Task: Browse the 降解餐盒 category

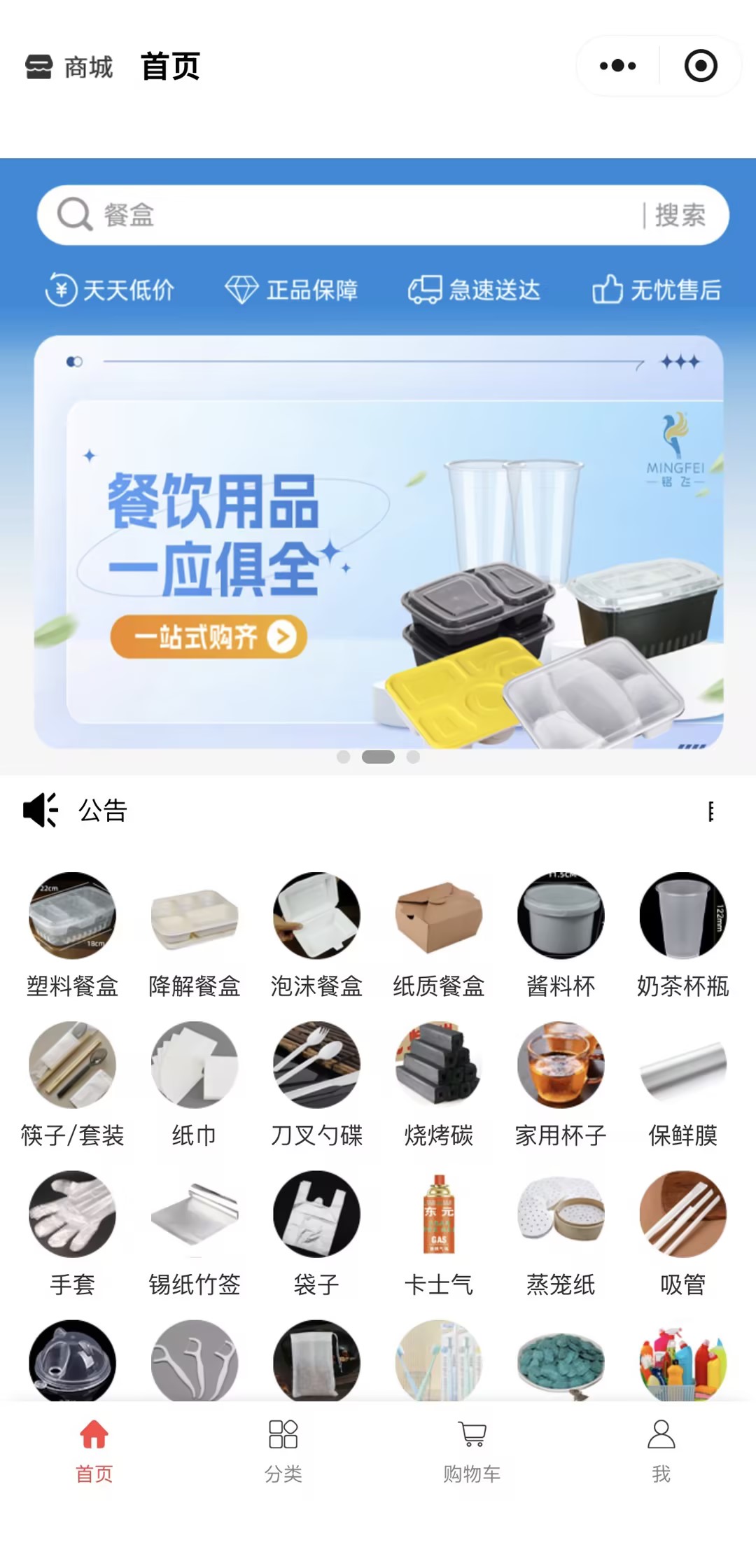Action: click(195, 934)
